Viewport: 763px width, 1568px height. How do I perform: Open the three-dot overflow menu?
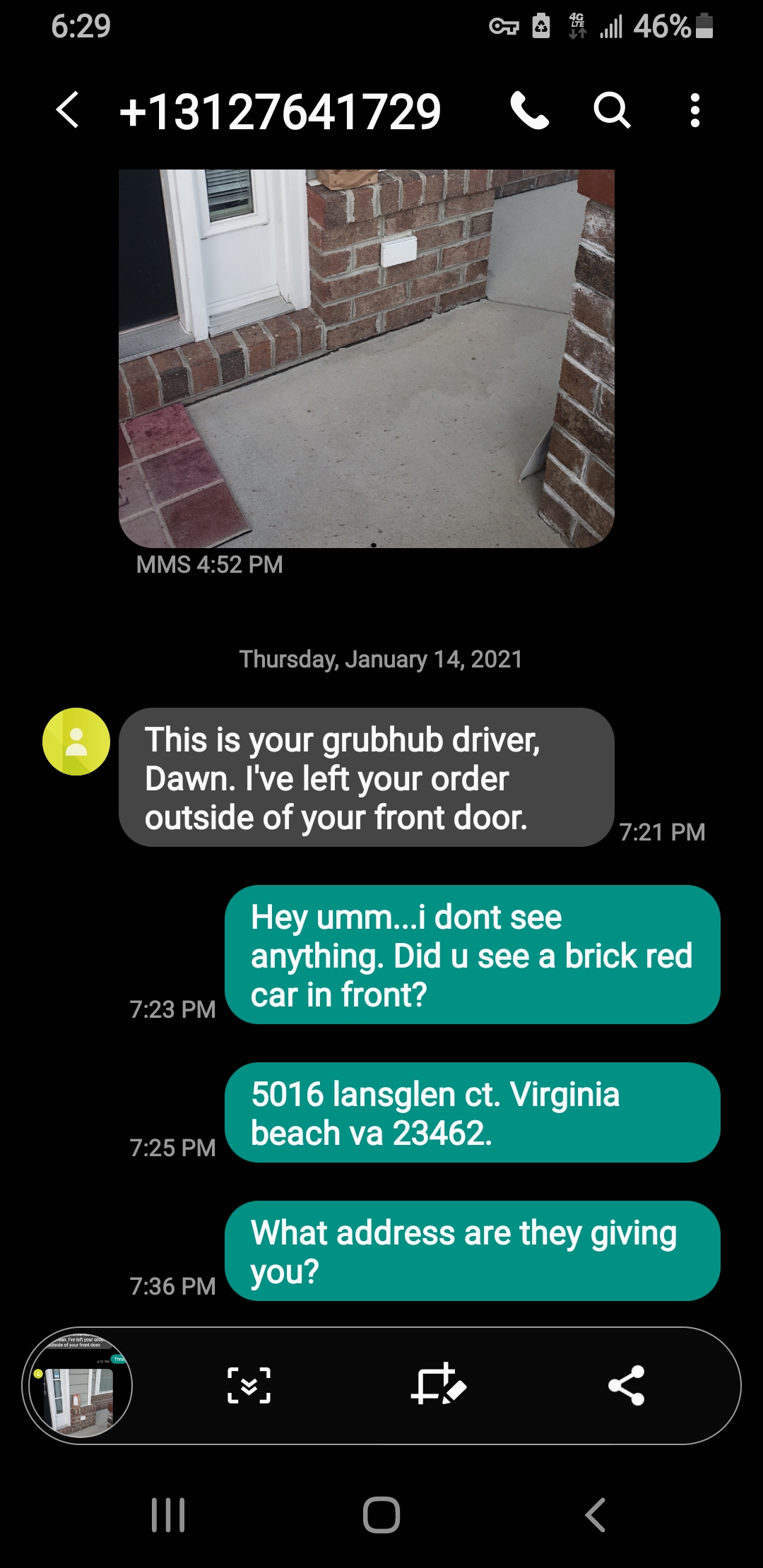pyautogui.click(x=695, y=110)
